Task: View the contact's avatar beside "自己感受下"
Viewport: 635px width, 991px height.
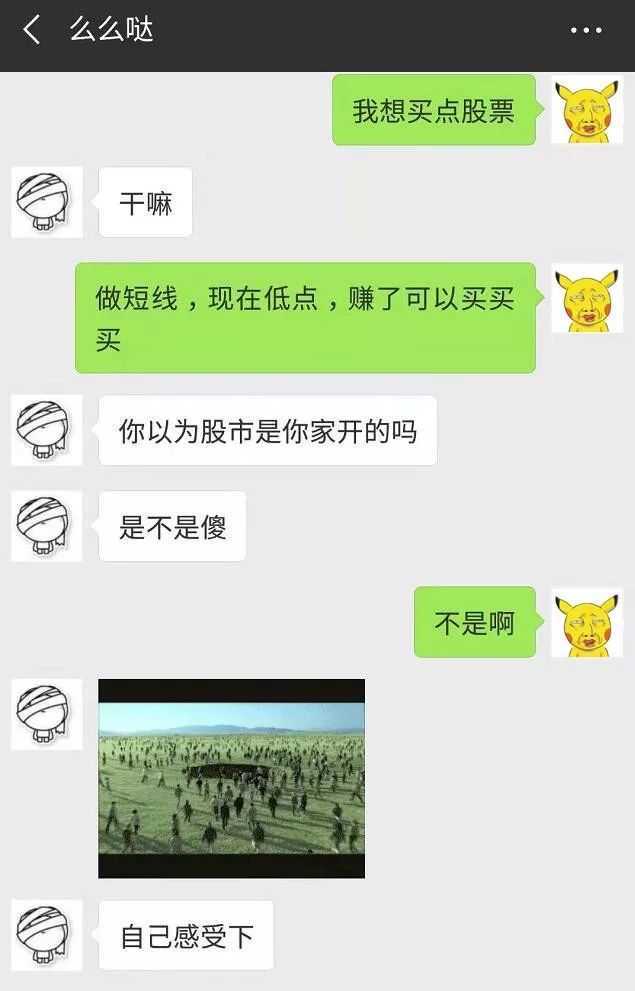Action: pos(47,935)
